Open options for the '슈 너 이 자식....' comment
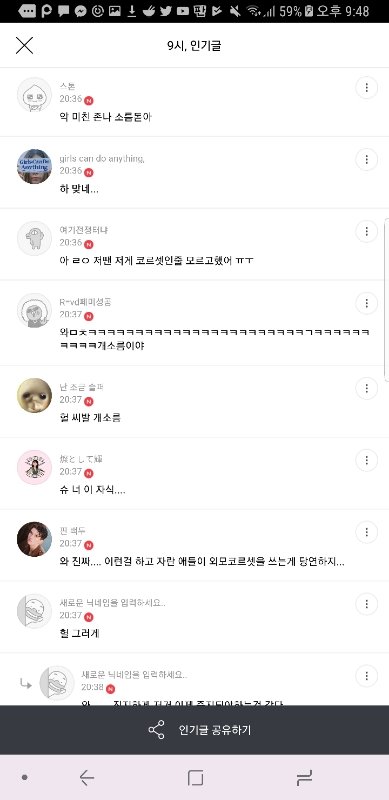 point(366,460)
